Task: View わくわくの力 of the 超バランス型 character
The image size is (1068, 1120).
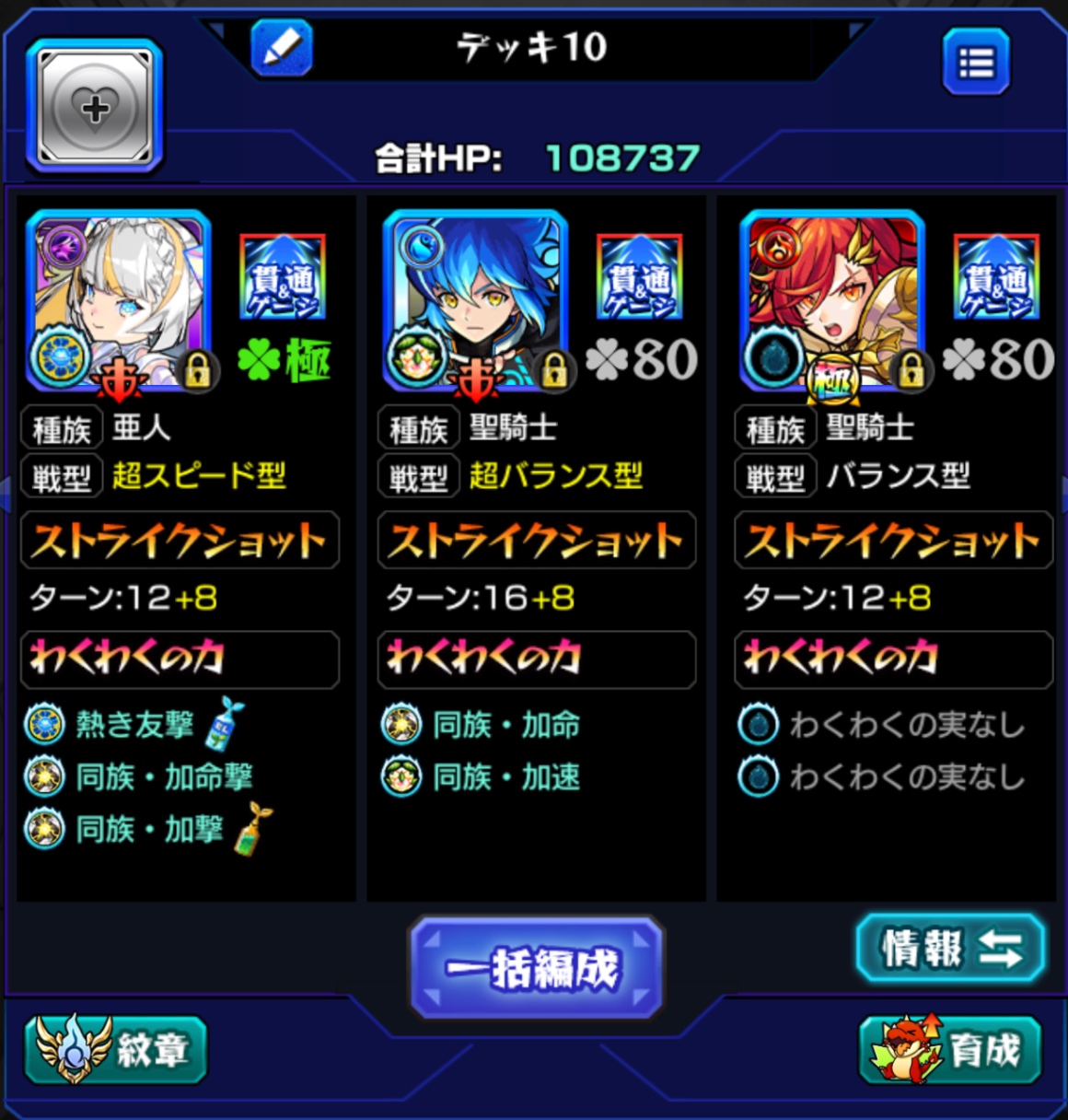Action: pyautogui.click(x=536, y=659)
